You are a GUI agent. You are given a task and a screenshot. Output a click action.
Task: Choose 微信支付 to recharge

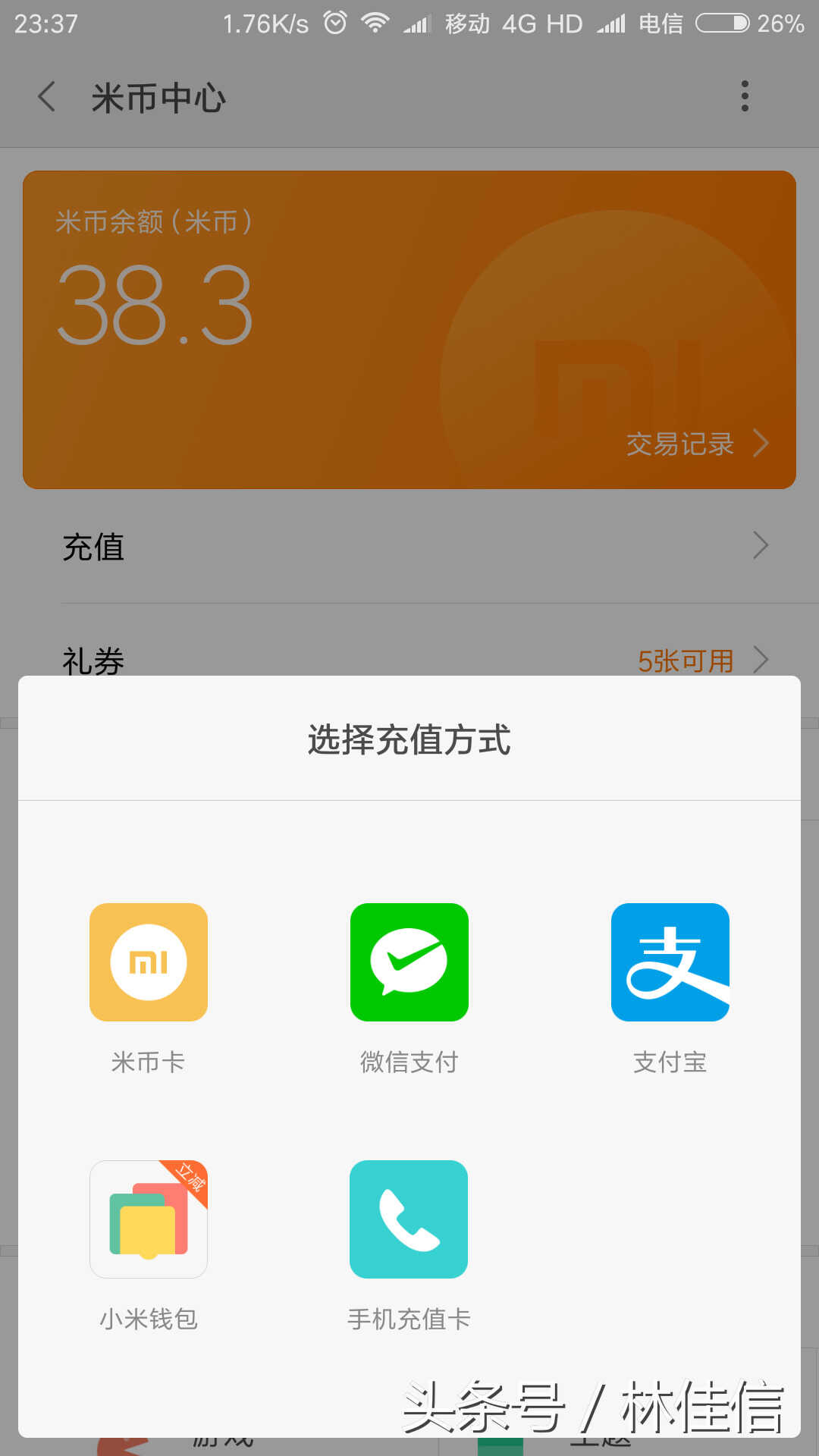pyautogui.click(x=409, y=962)
